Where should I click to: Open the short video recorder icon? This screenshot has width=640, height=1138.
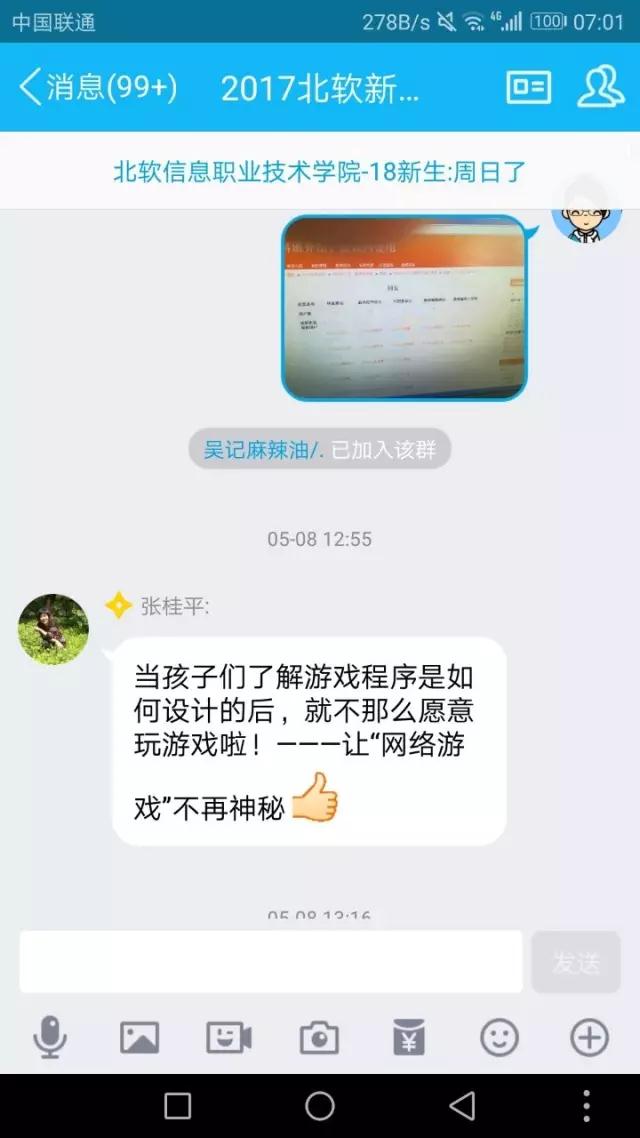229,1037
